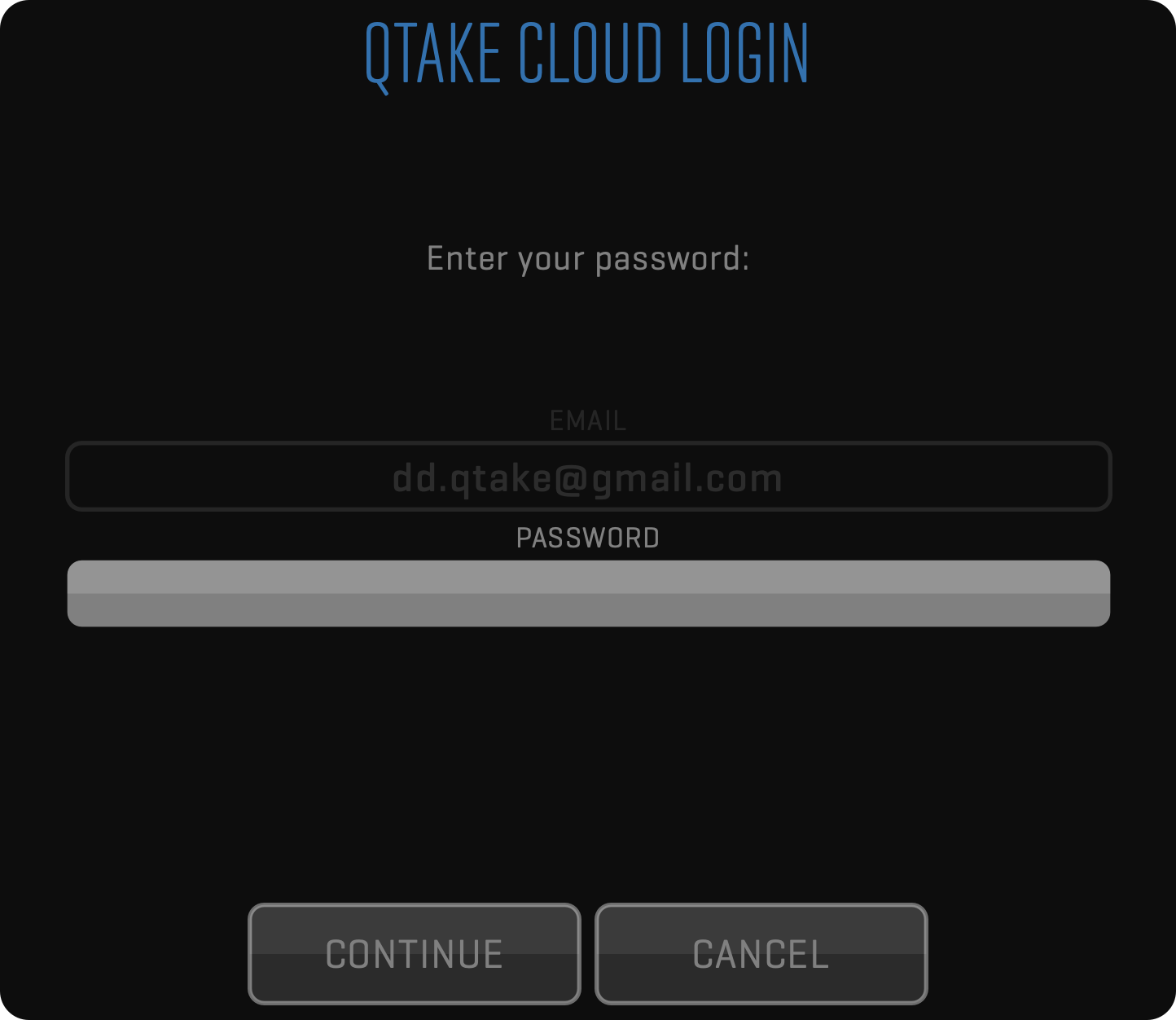Cancel the QTAKE Cloud login

click(x=761, y=954)
